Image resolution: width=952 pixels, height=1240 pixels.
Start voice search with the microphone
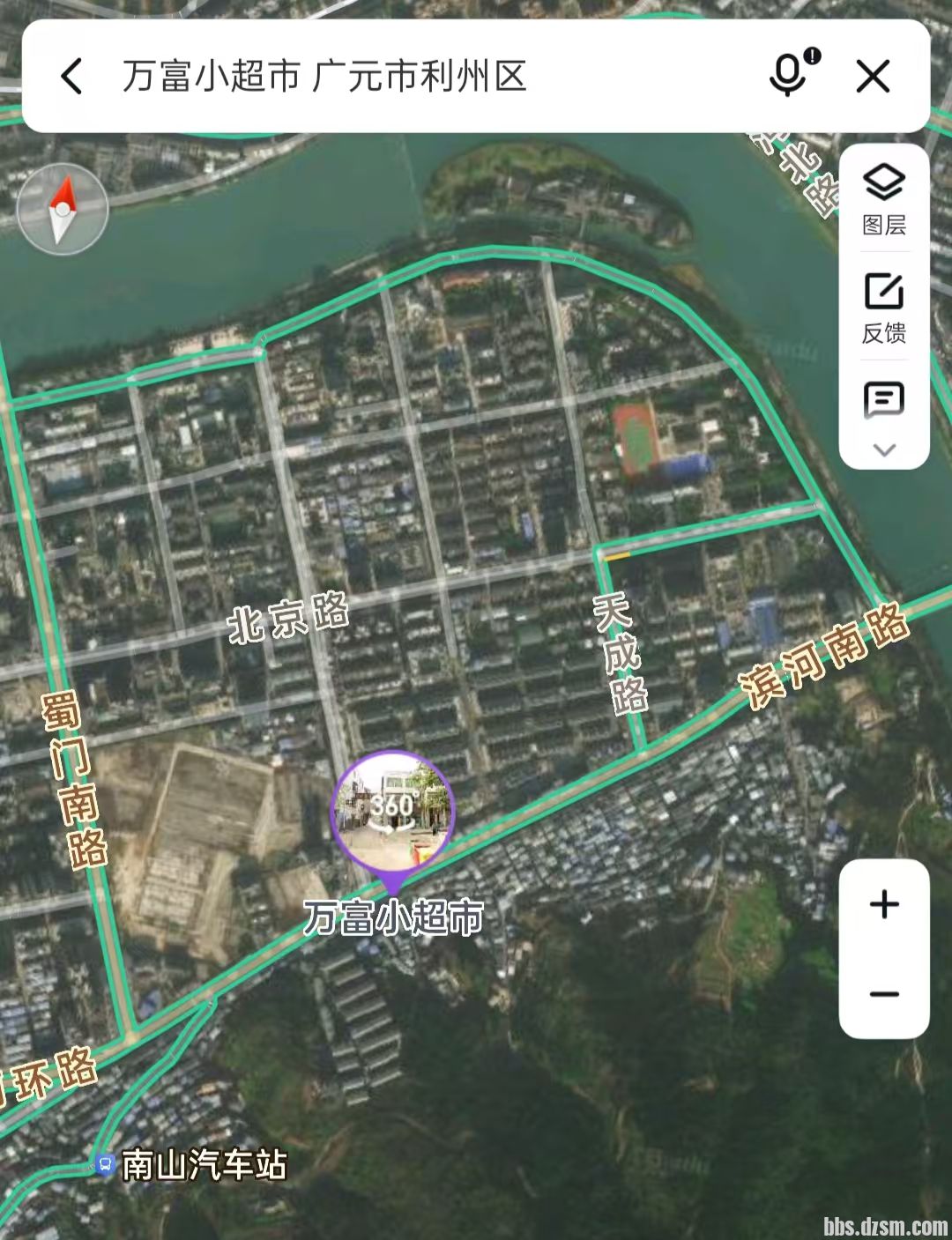tap(789, 74)
